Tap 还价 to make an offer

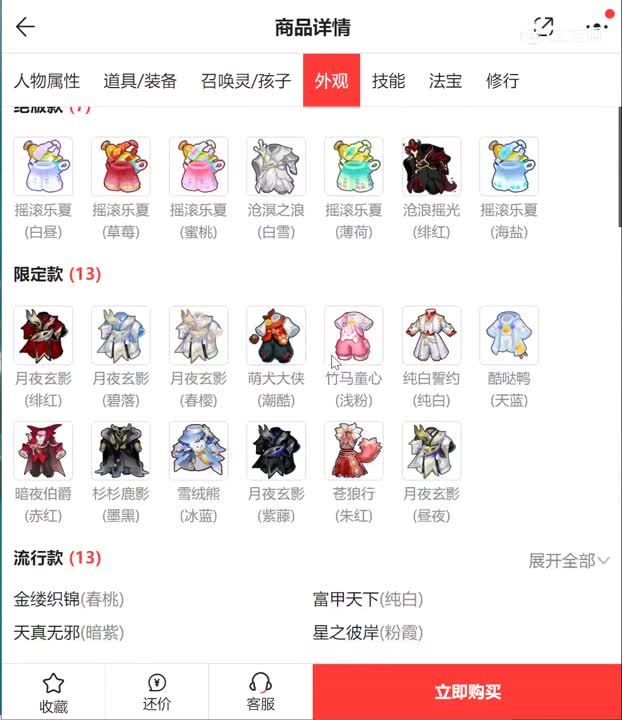pyautogui.click(x=157, y=692)
